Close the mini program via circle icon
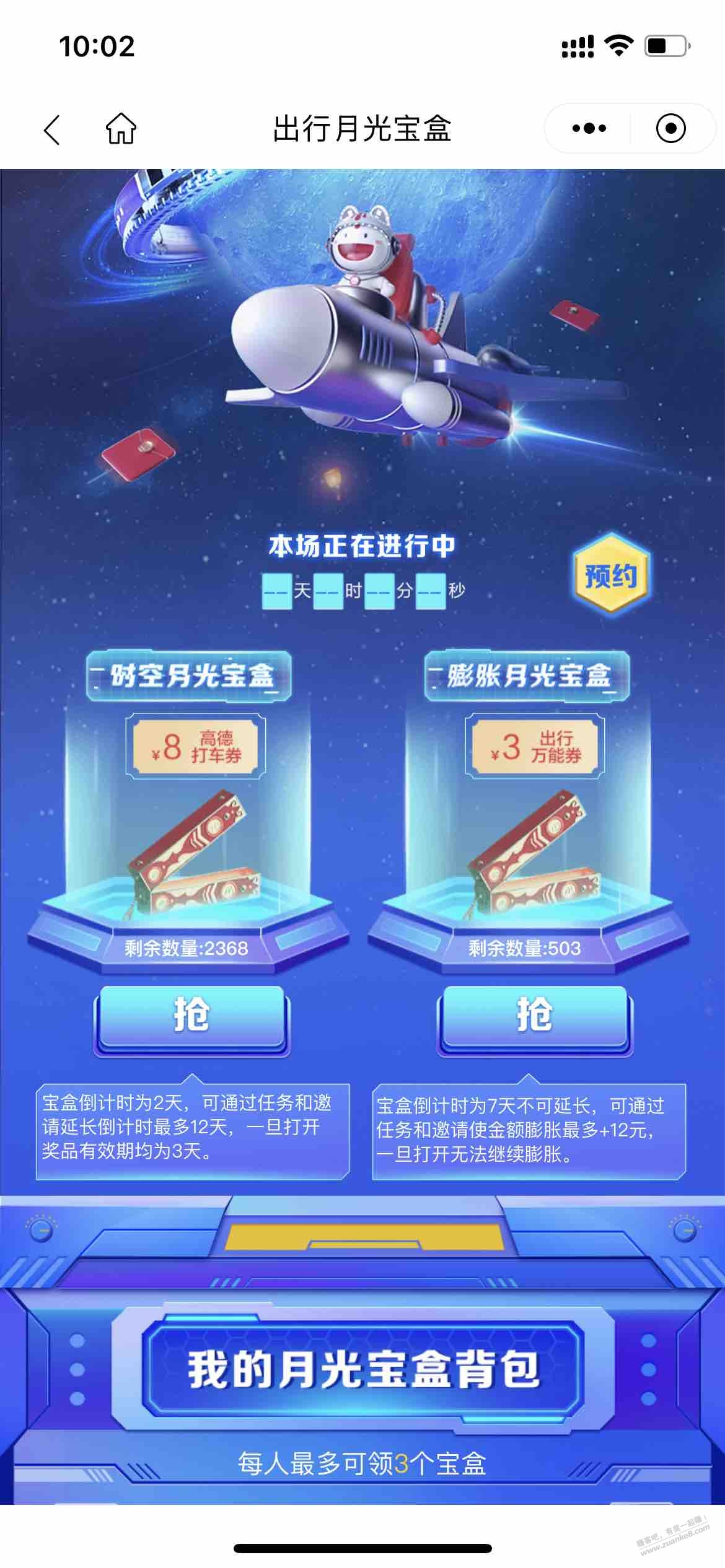This screenshot has width=725, height=1568. click(x=670, y=129)
